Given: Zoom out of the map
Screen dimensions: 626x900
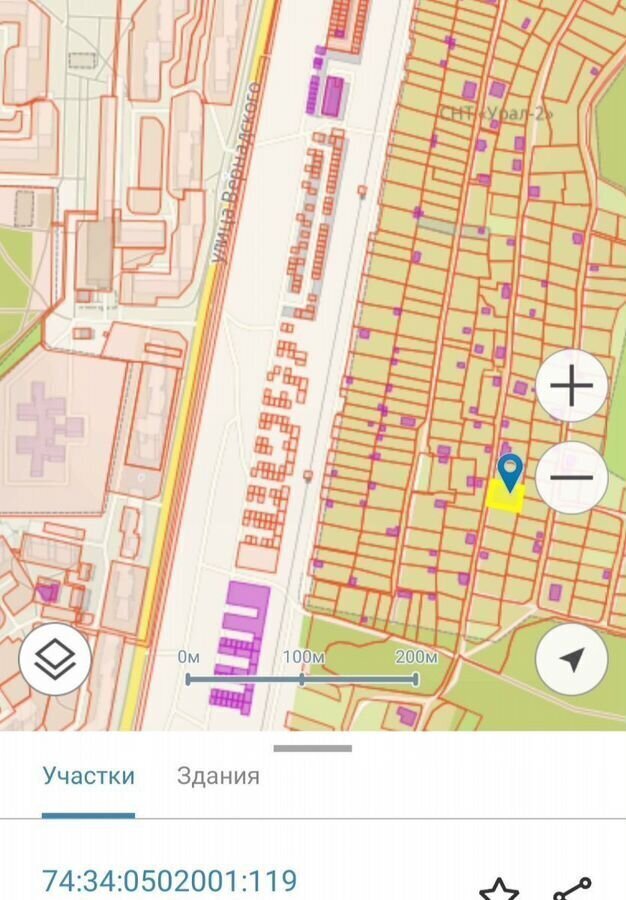Looking at the screenshot, I should (x=572, y=478).
